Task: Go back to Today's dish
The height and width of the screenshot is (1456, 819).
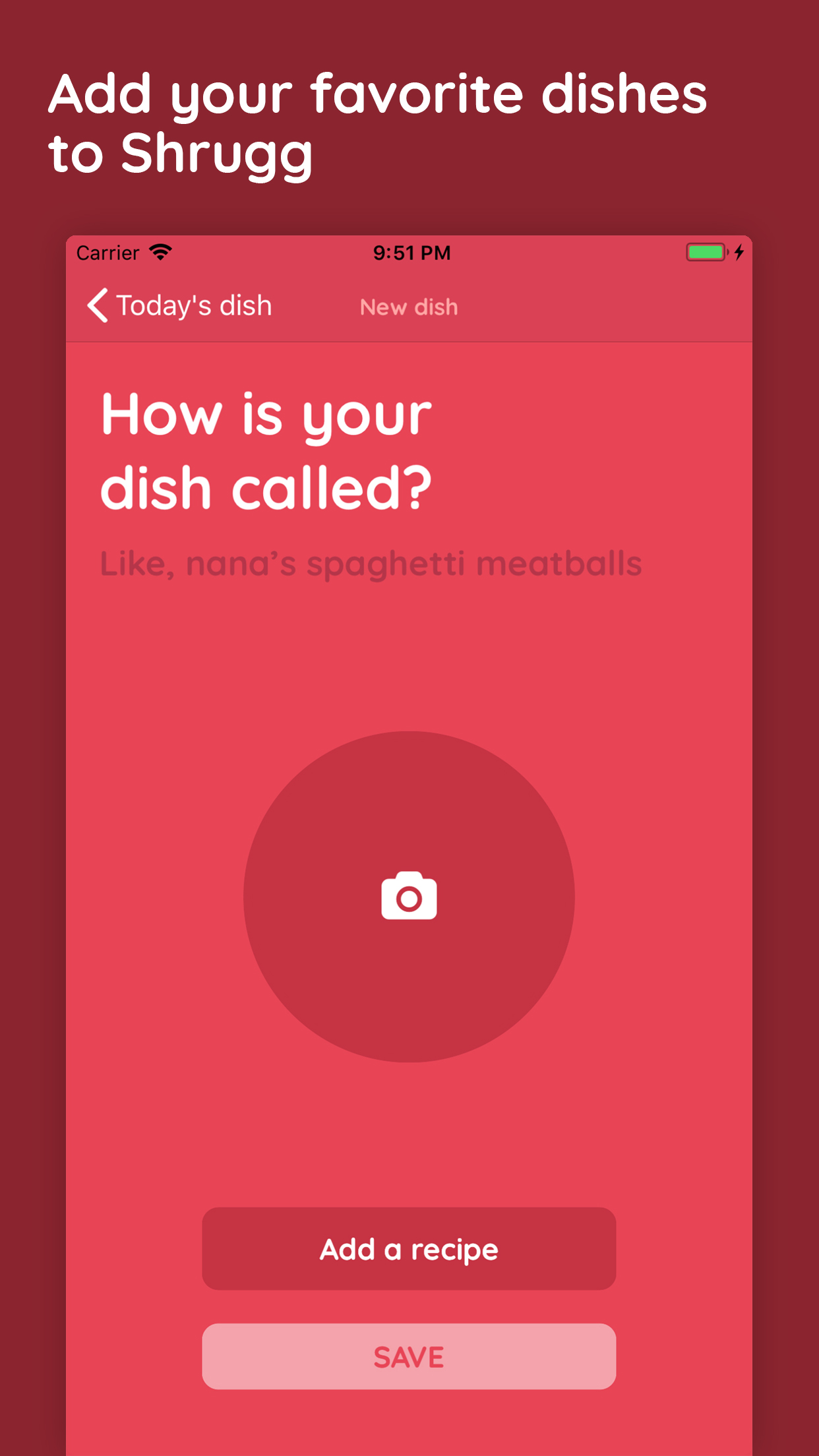Action: tap(179, 306)
